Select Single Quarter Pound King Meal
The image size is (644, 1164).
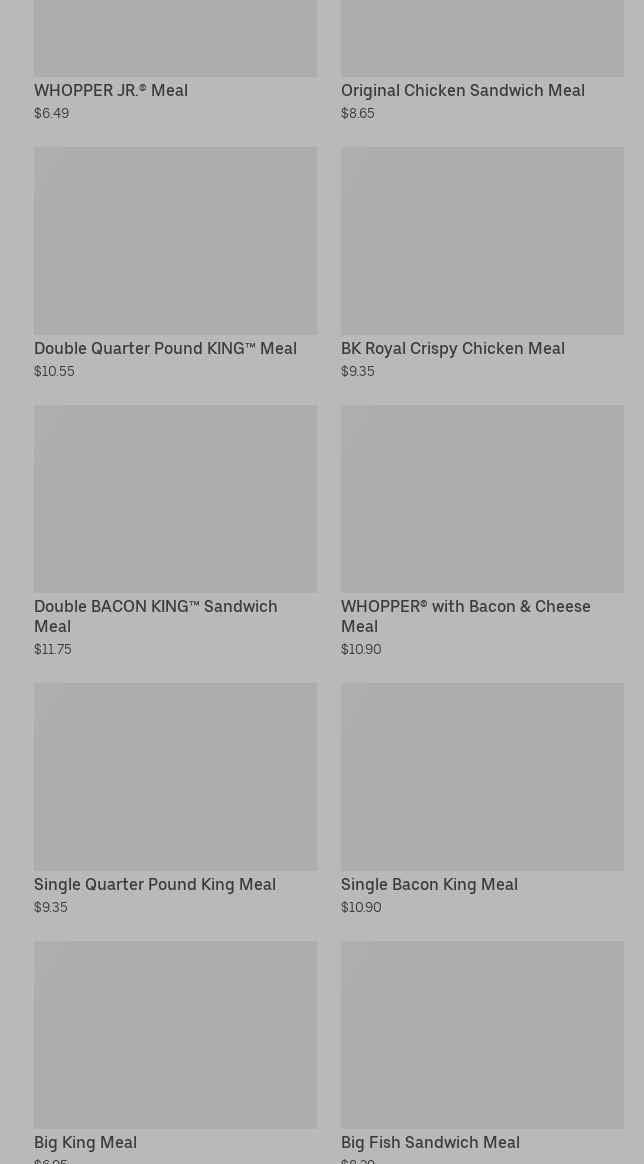[175, 800]
